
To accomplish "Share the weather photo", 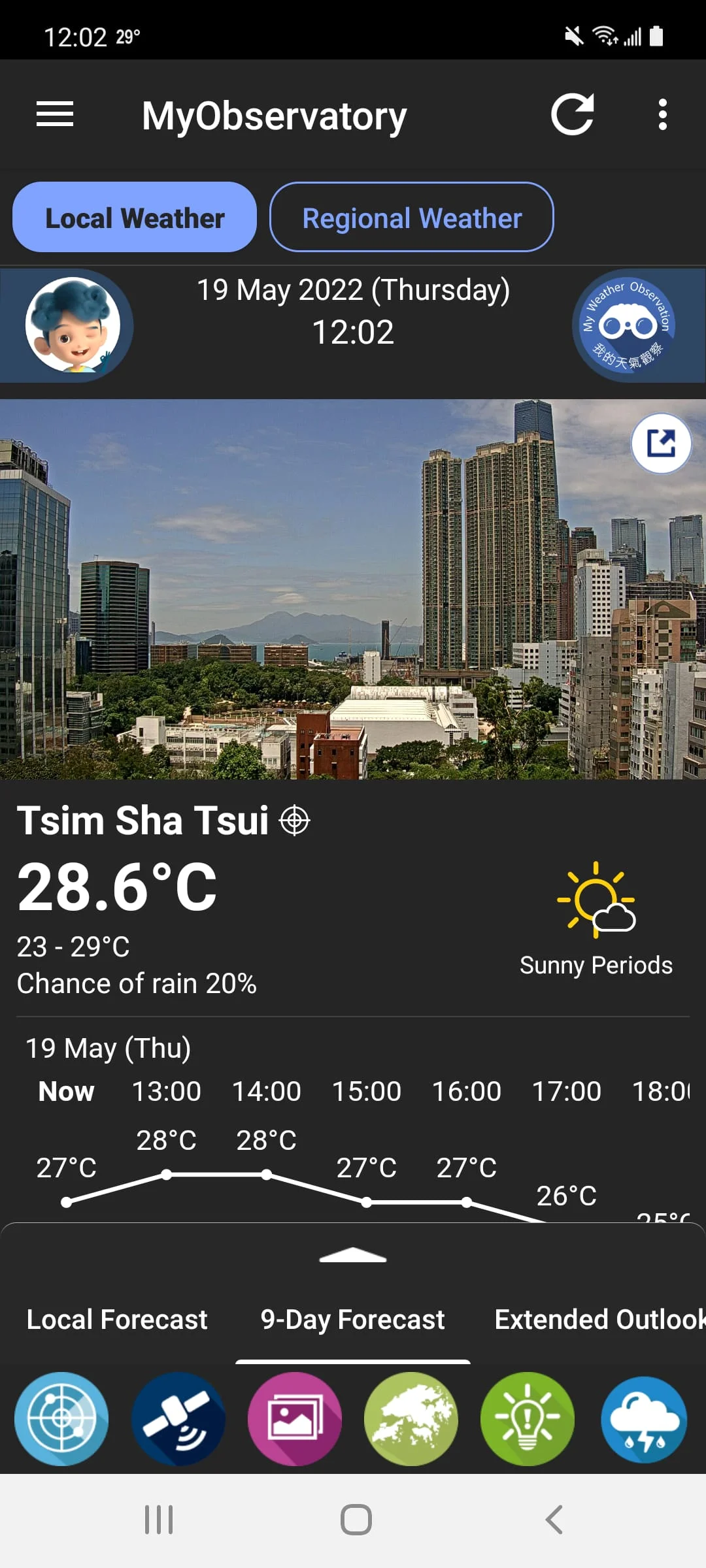I will pos(661,443).
